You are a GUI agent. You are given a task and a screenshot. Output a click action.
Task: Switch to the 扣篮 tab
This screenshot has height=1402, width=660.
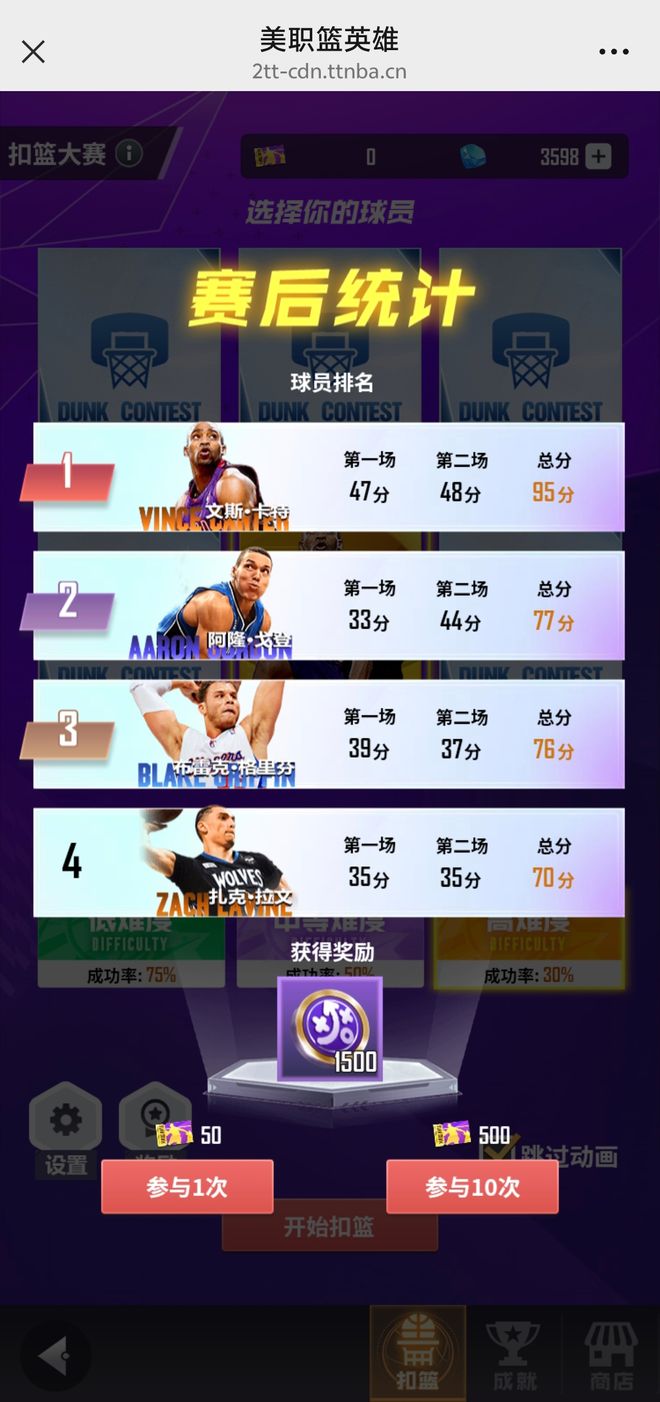[417, 1351]
